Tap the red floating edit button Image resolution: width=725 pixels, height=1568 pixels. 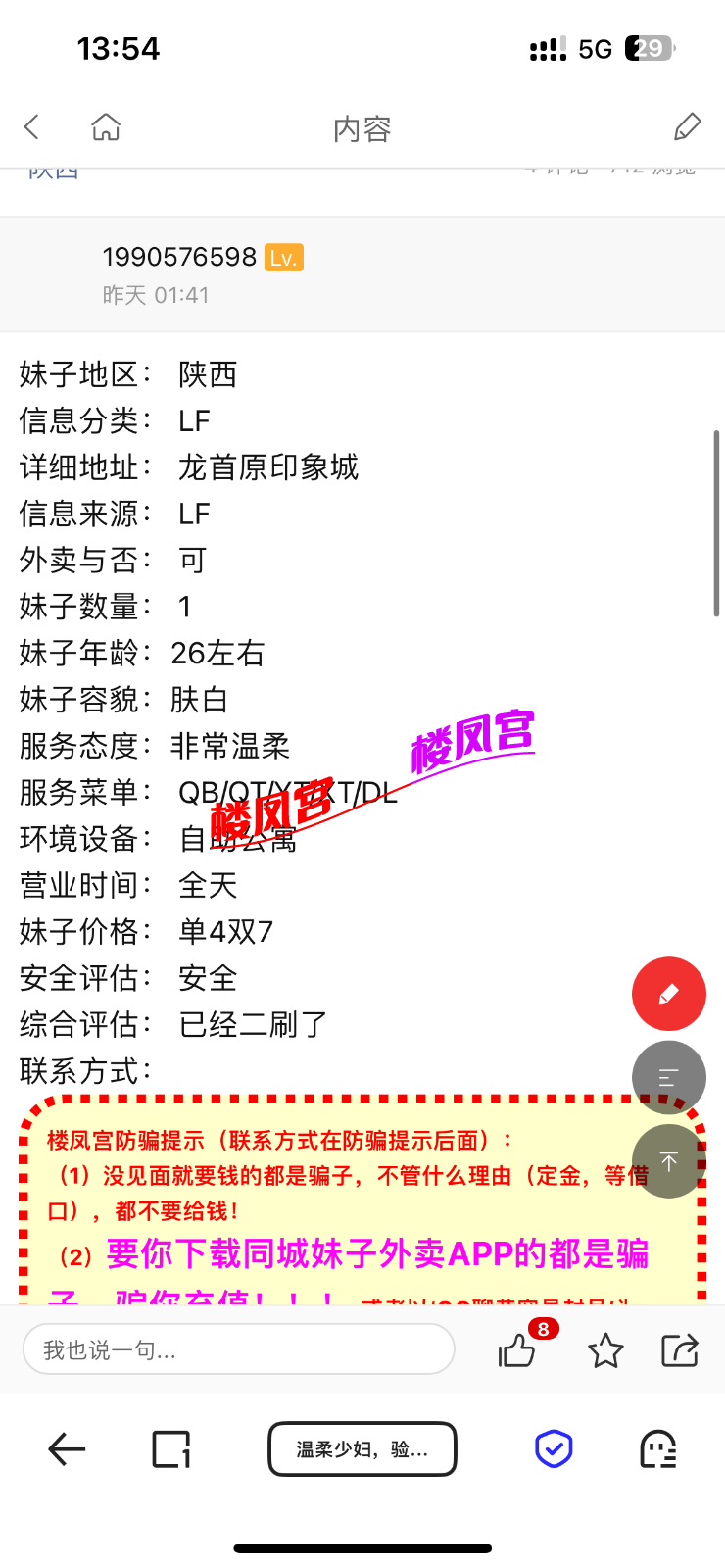[x=669, y=994]
